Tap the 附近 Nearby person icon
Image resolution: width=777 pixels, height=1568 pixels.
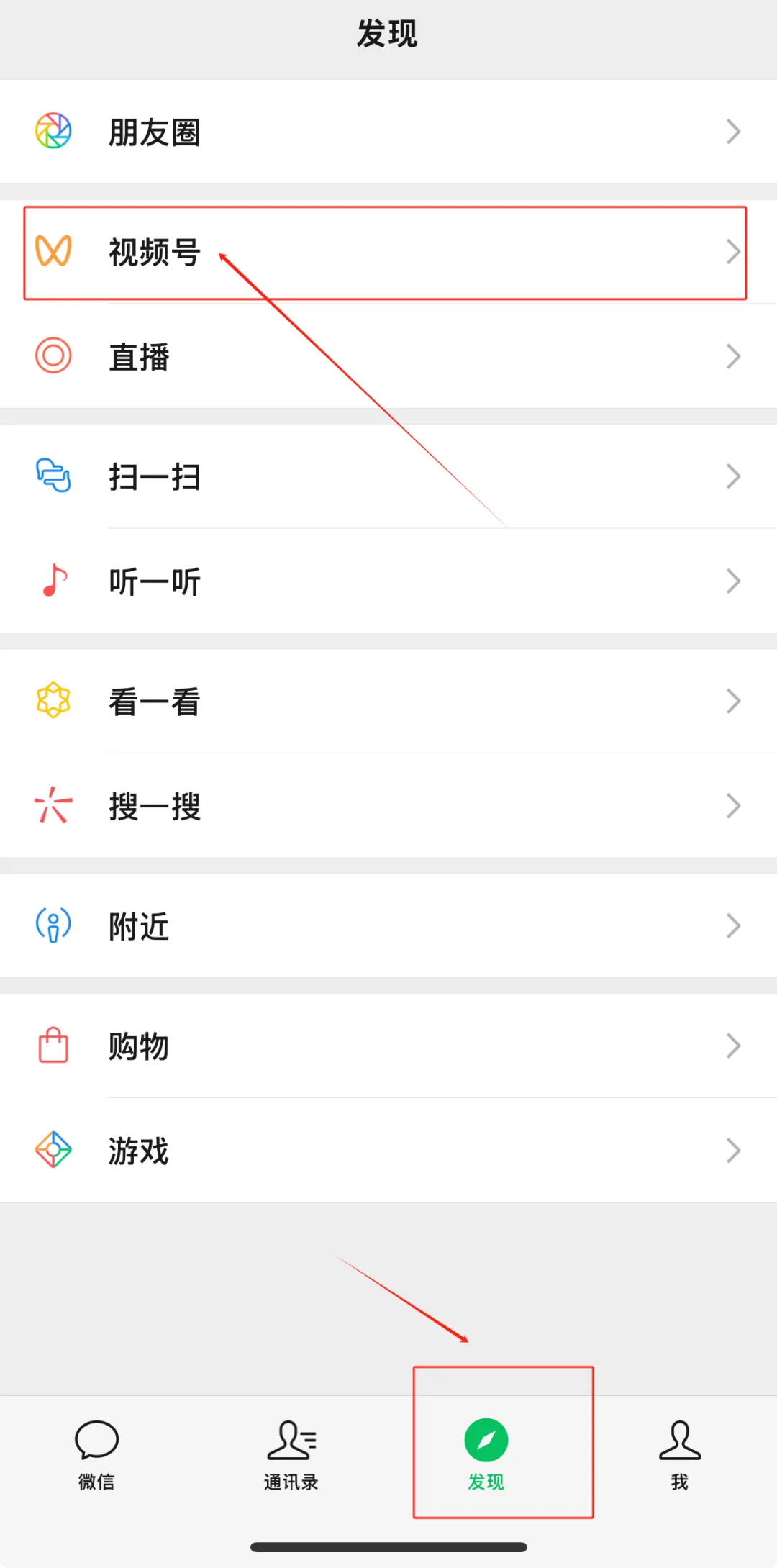(53, 926)
